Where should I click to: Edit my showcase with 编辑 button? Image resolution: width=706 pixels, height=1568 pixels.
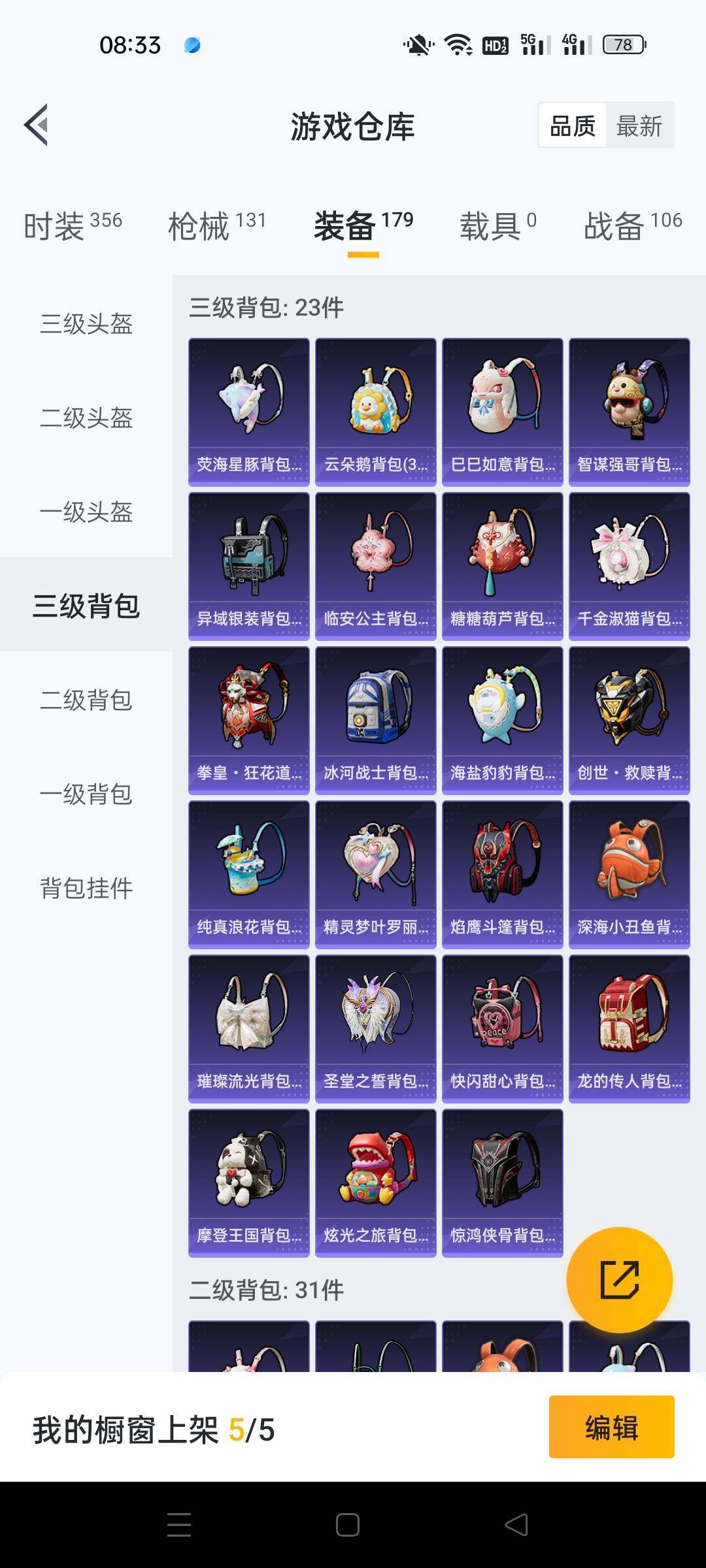611,1427
